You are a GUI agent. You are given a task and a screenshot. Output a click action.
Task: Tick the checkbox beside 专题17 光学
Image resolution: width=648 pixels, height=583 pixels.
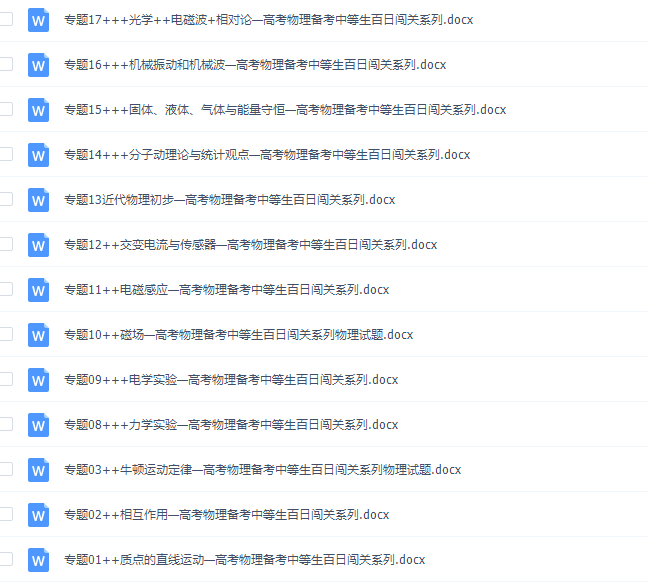coord(6,19)
